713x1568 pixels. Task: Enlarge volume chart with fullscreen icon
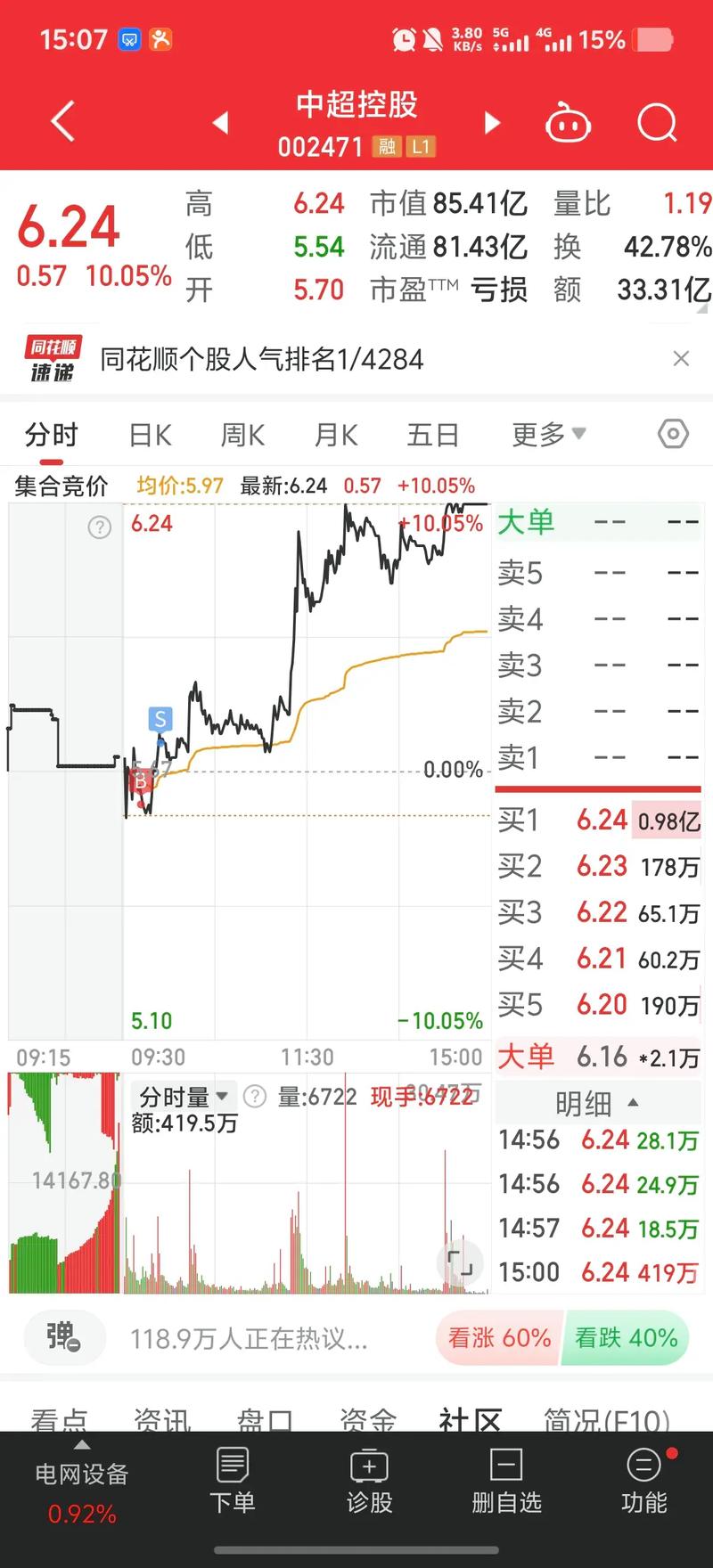[x=458, y=1262]
